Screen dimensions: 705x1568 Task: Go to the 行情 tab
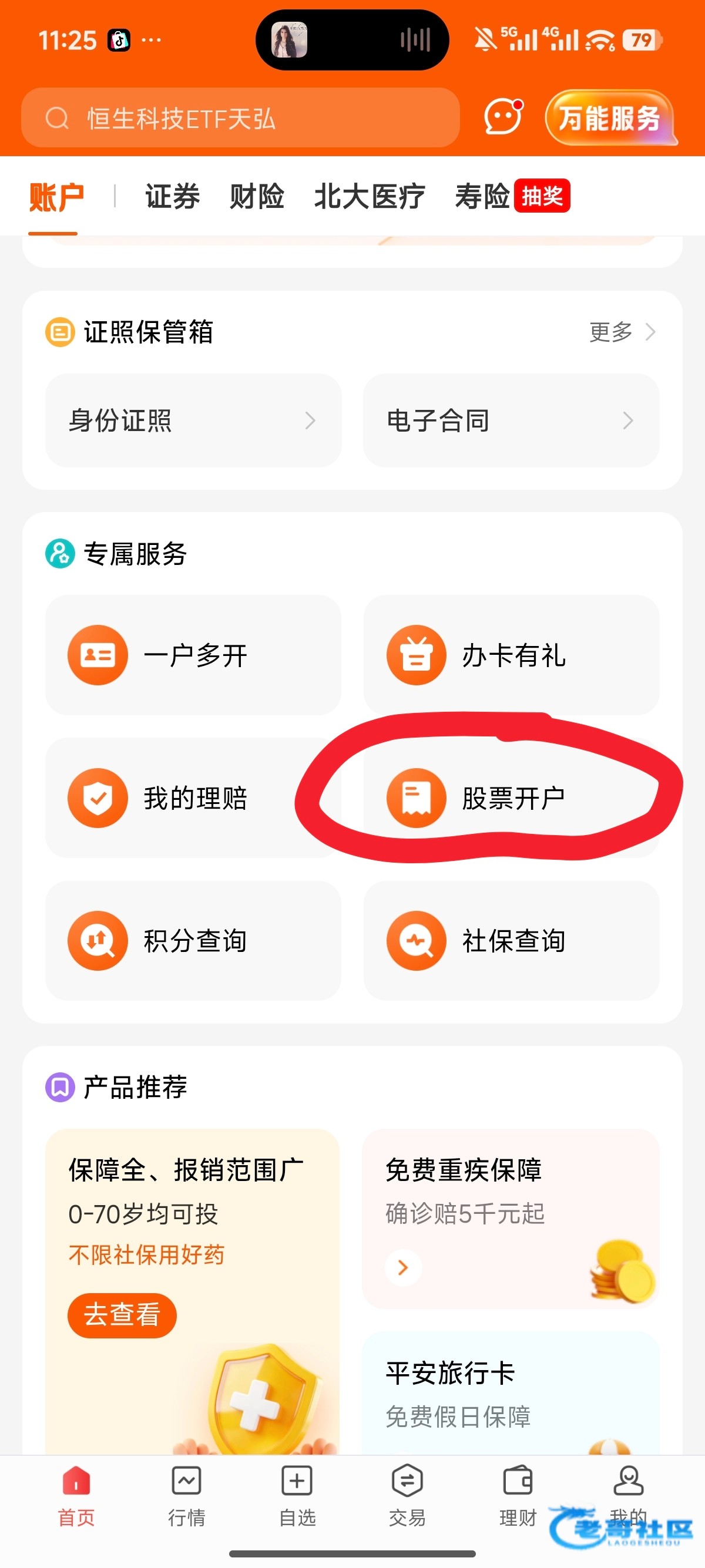point(186,1495)
